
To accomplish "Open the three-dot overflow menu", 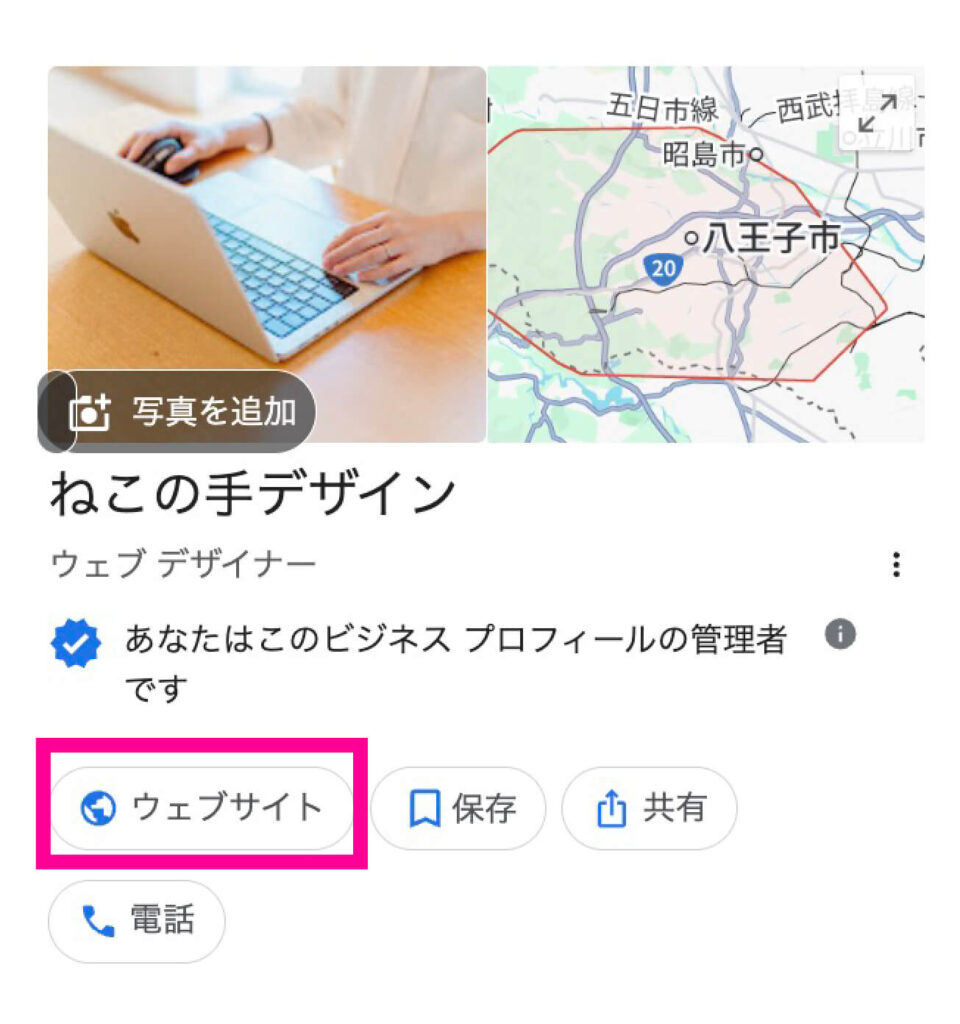I will point(896,565).
